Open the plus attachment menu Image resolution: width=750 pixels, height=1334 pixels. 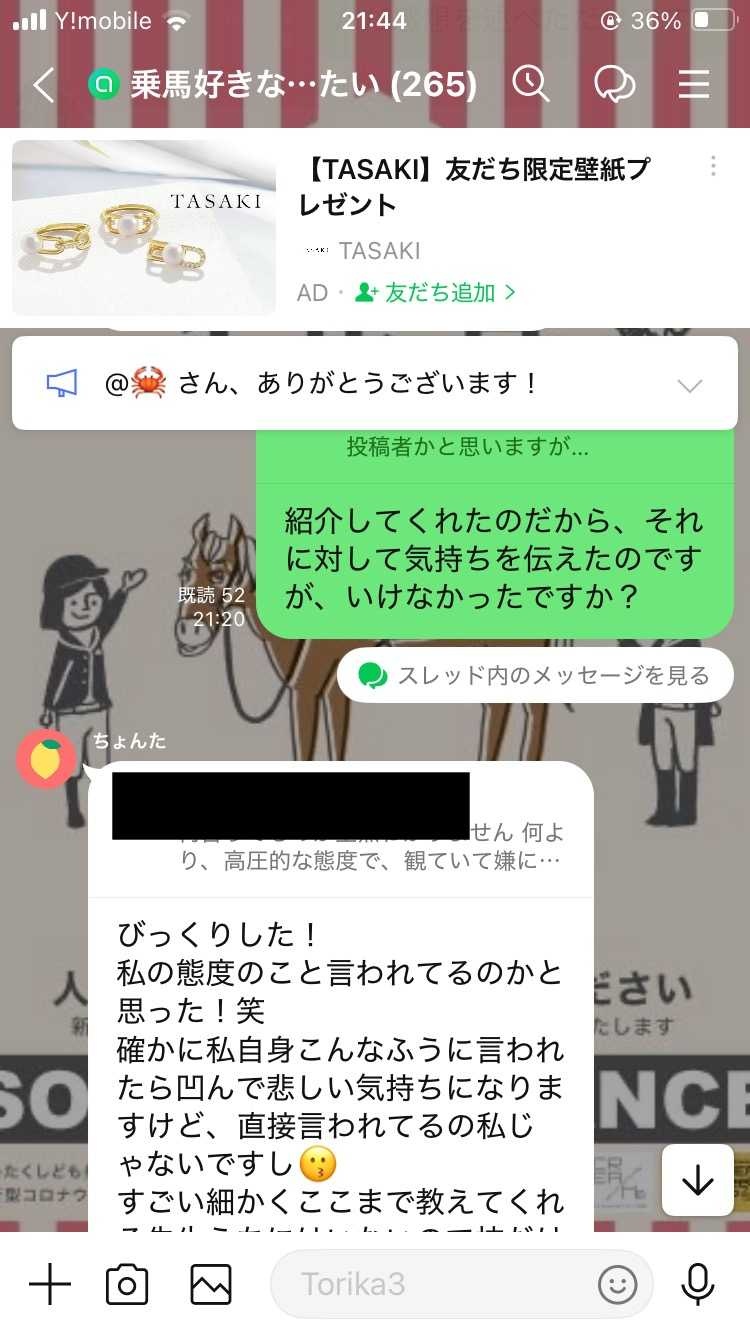(50, 1284)
